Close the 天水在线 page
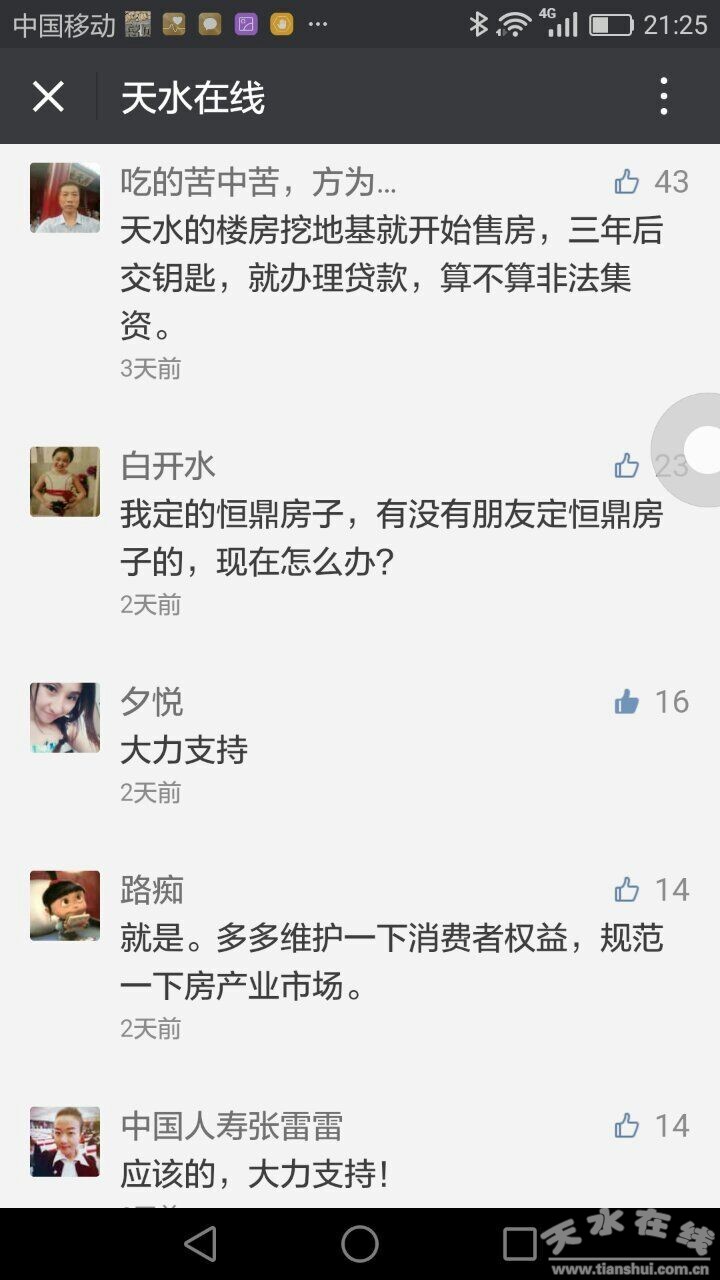 click(x=48, y=97)
